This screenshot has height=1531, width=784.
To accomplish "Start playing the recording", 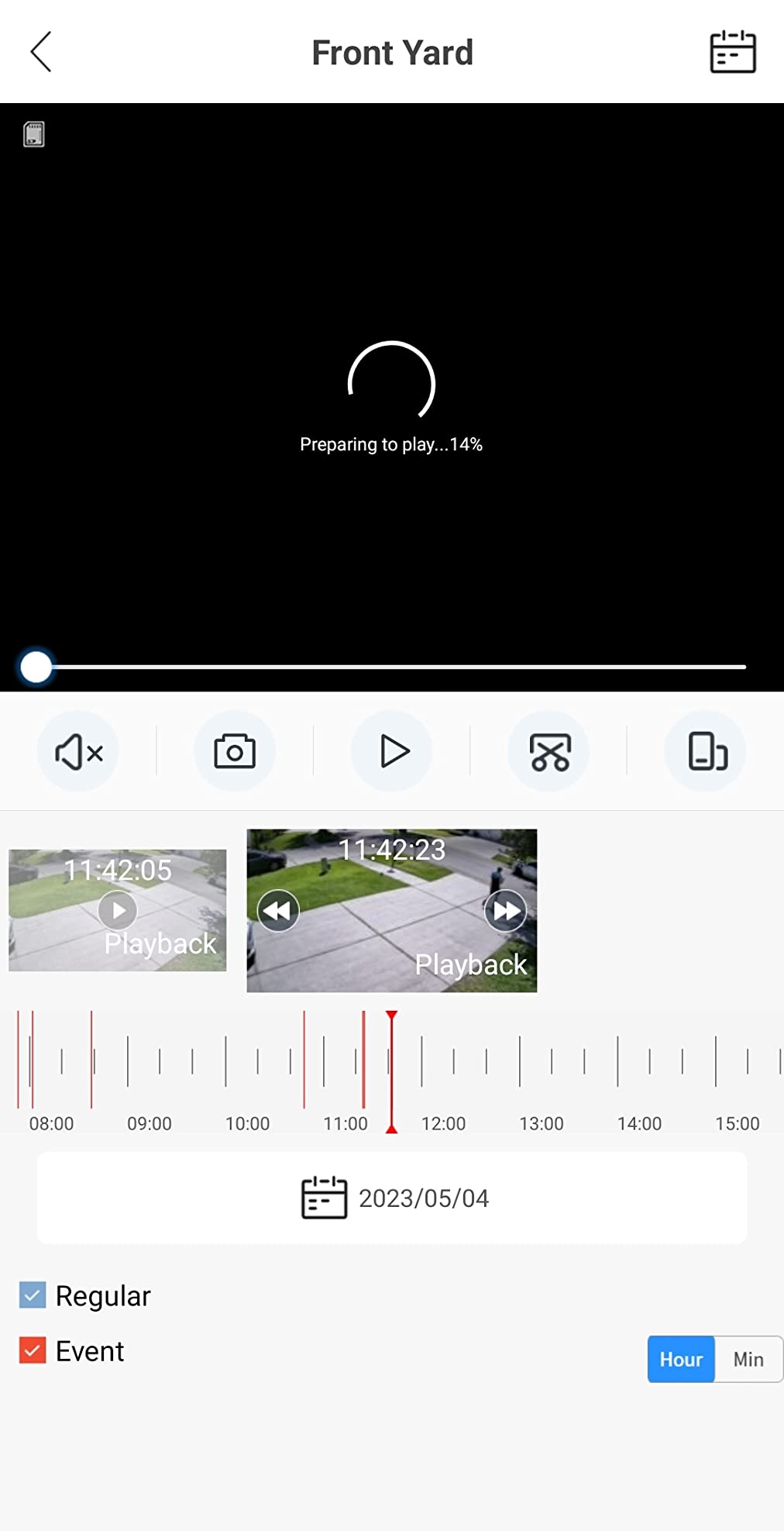I will pos(392,751).
